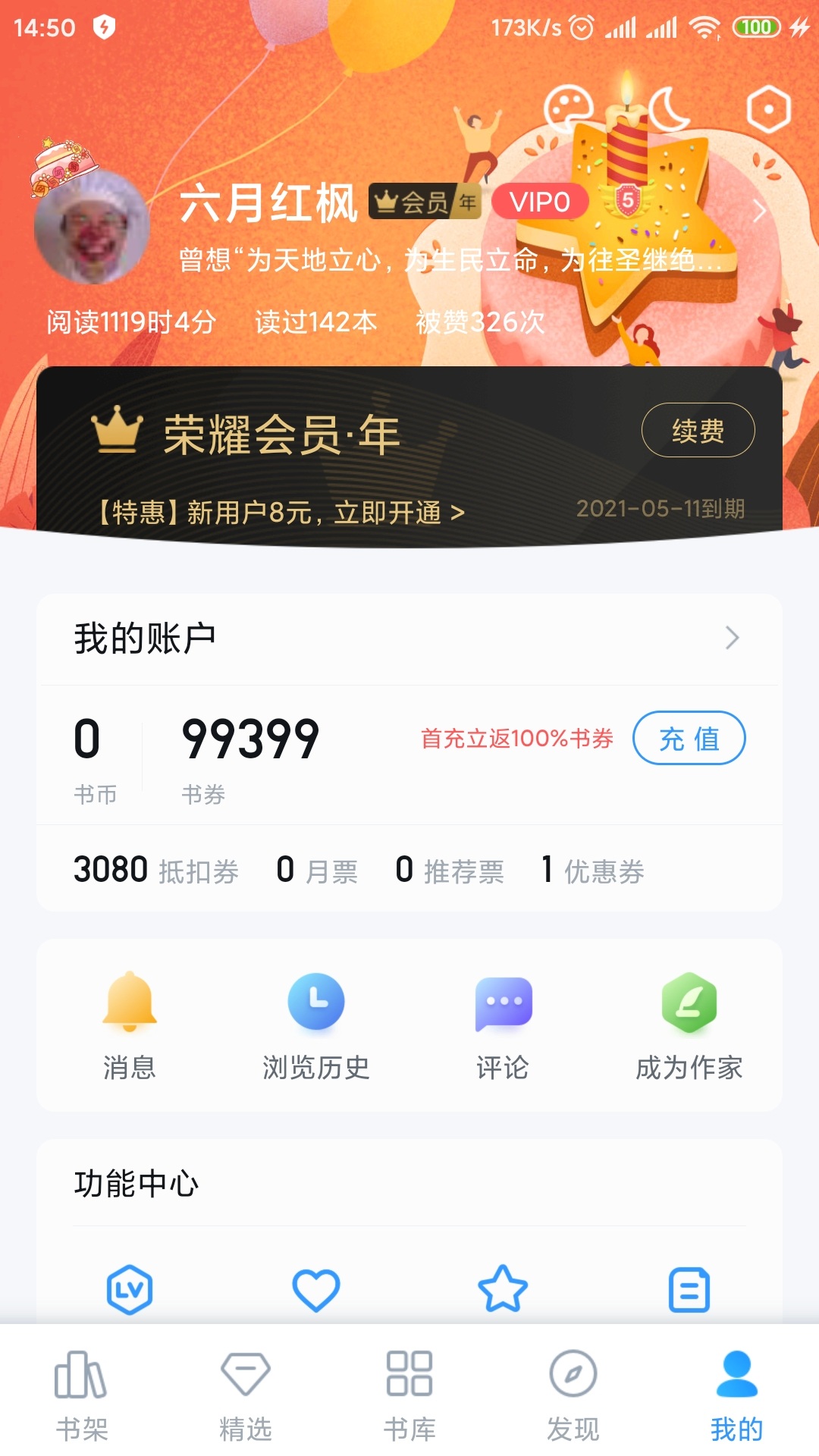The width and height of the screenshot is (819, 1456).
Task: Open the theme palette icon
Action: point(569,108)
